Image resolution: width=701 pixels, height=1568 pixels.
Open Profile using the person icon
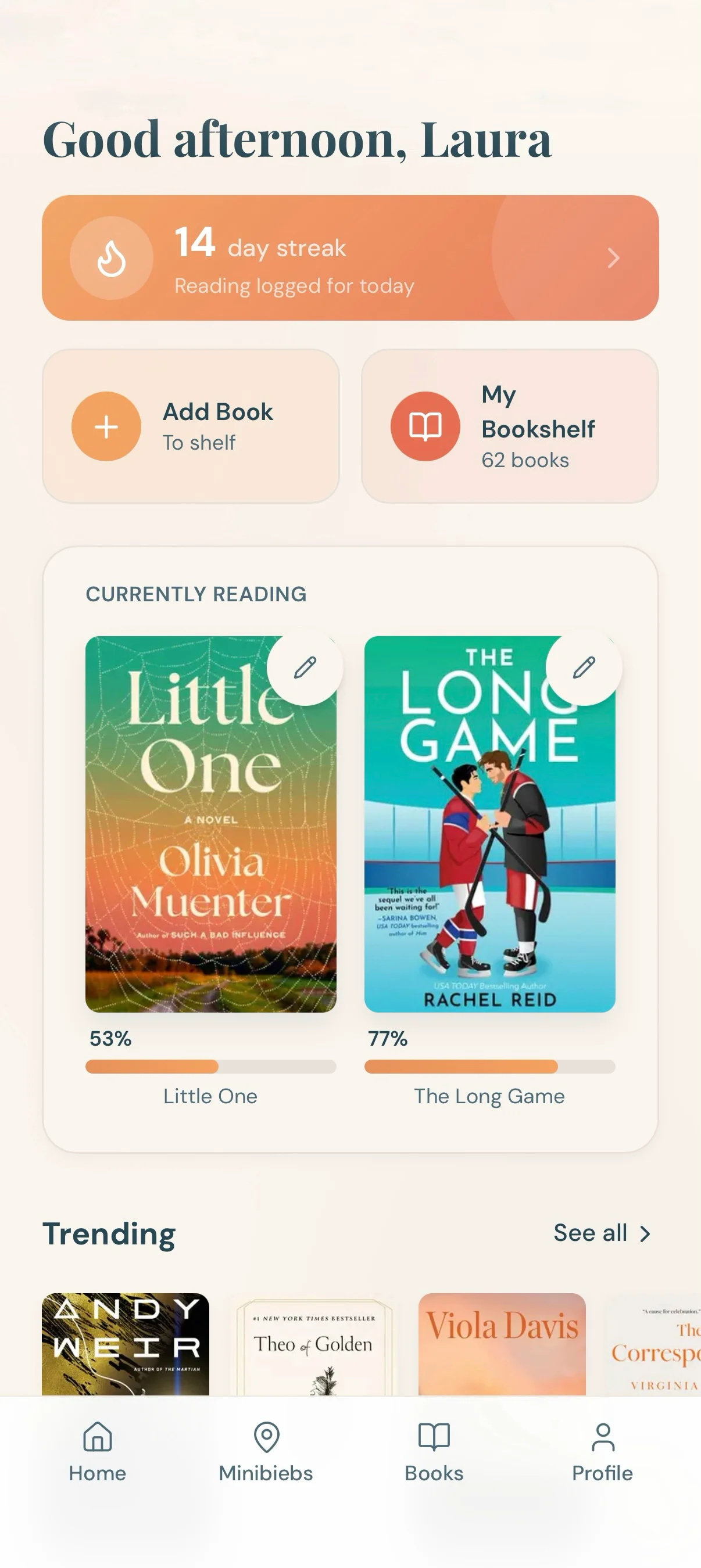602,1437
